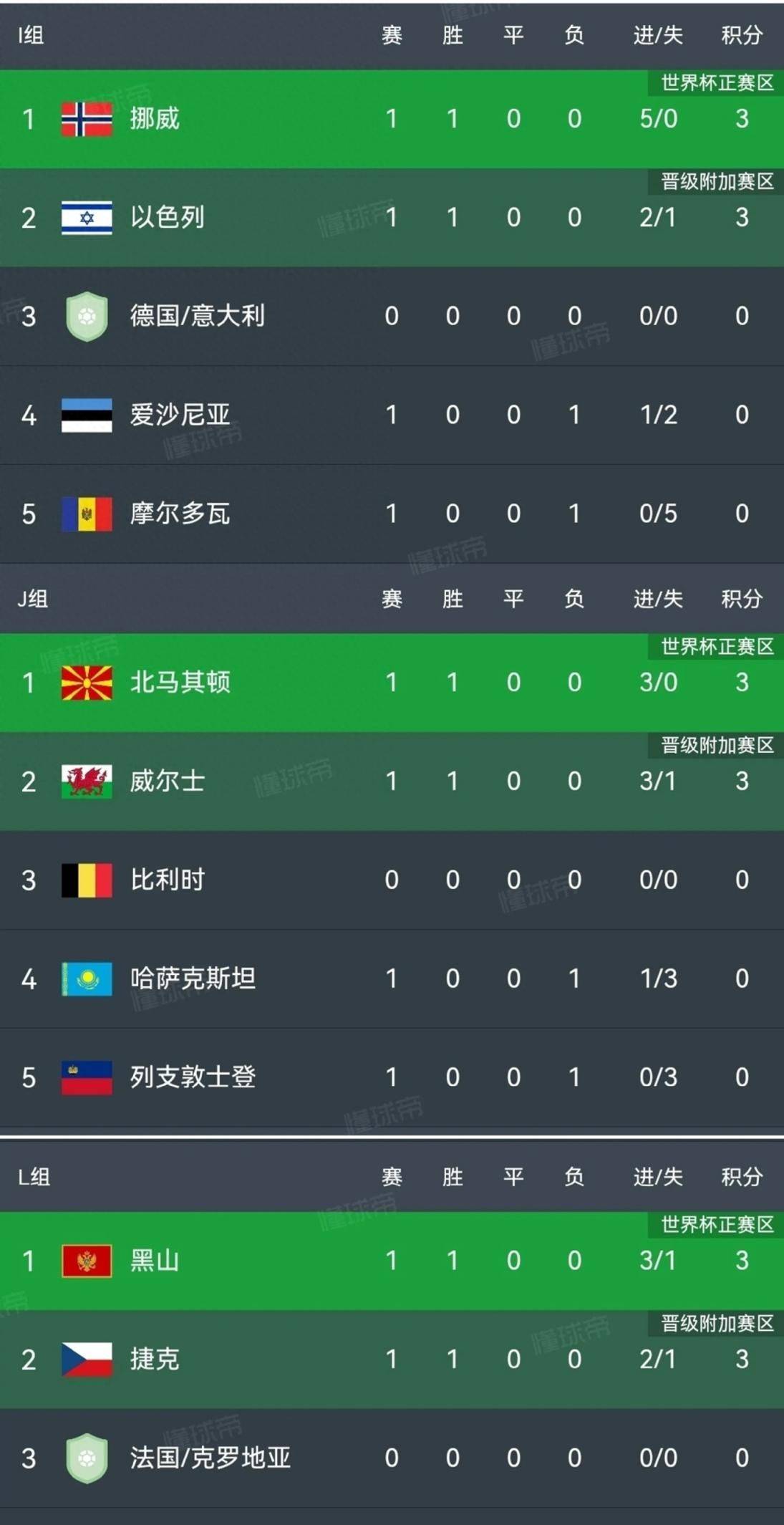784x1525 pixels.
Task: Click the Israel flag icon
Action: [x=86, y=216]
